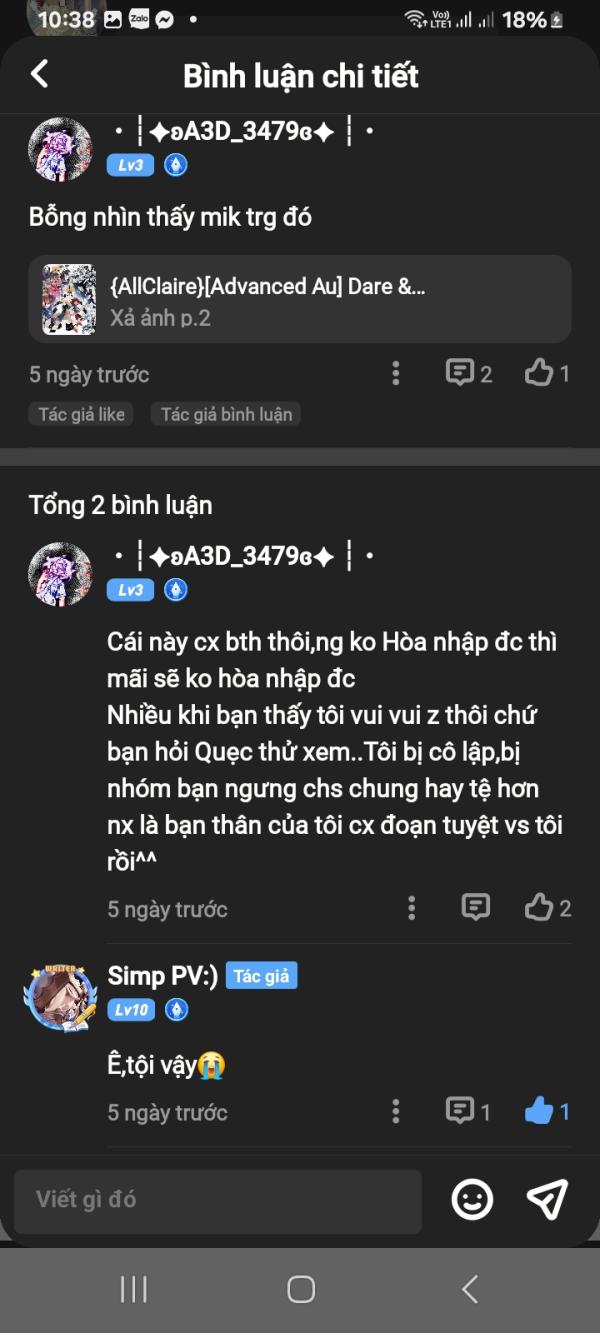This screenshot has height=1333, width=600.
Task: Open overflow menu on Simp PV:) comment
Action: [x=396, y=1111]
